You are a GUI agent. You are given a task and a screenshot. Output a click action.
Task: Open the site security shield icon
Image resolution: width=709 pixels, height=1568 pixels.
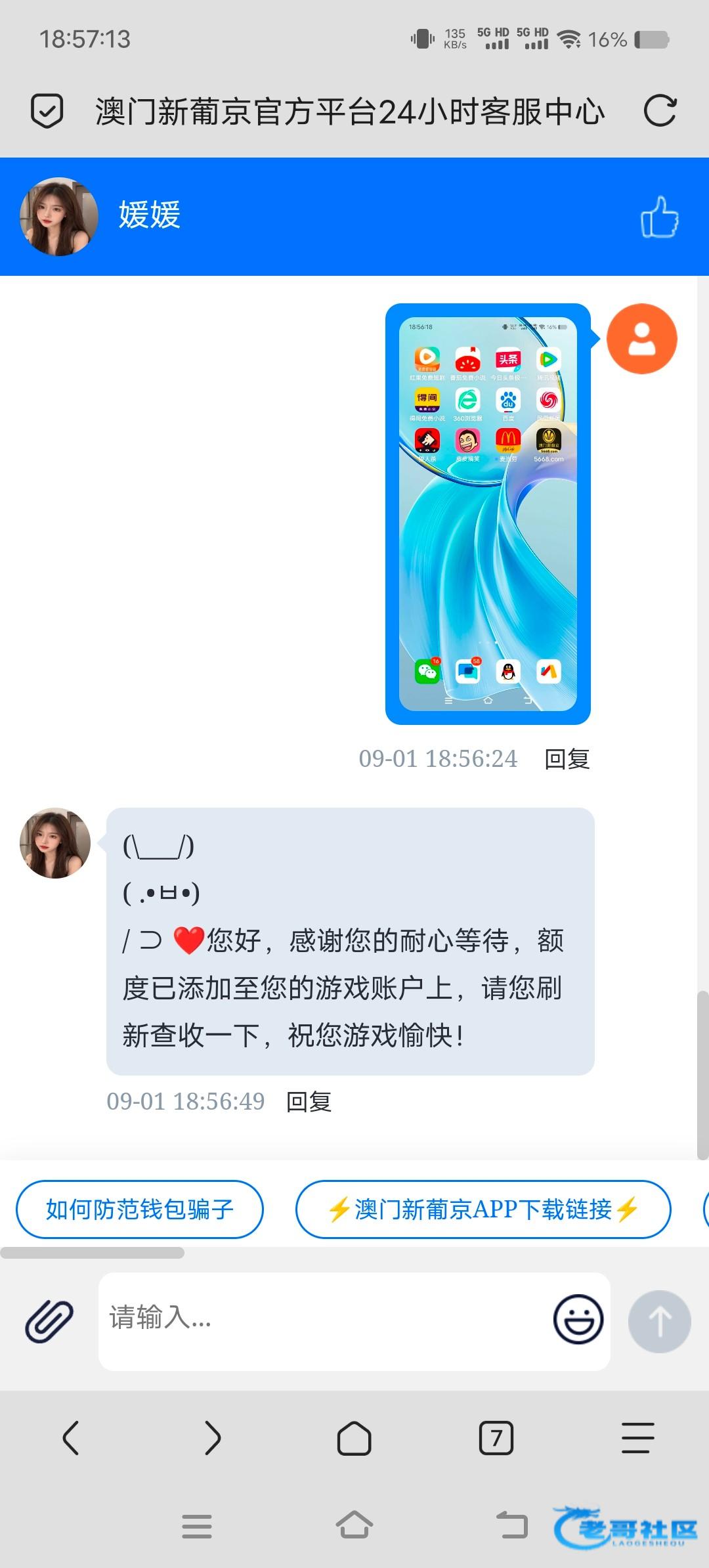coord(47,110)
